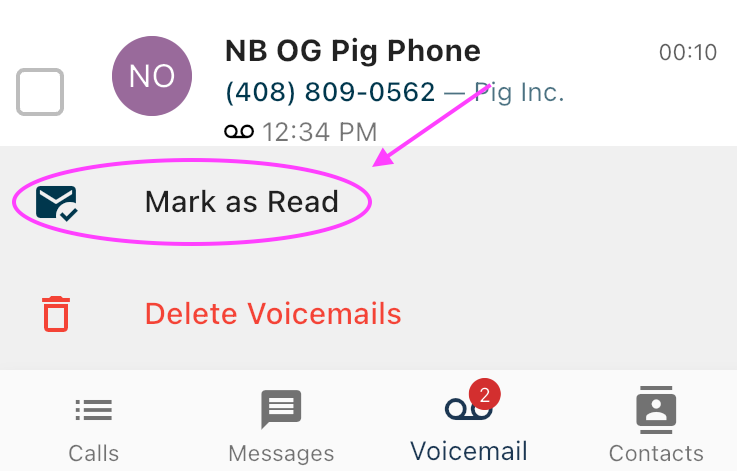
Task: Go to the Messages tab
Action: [281, 427]
